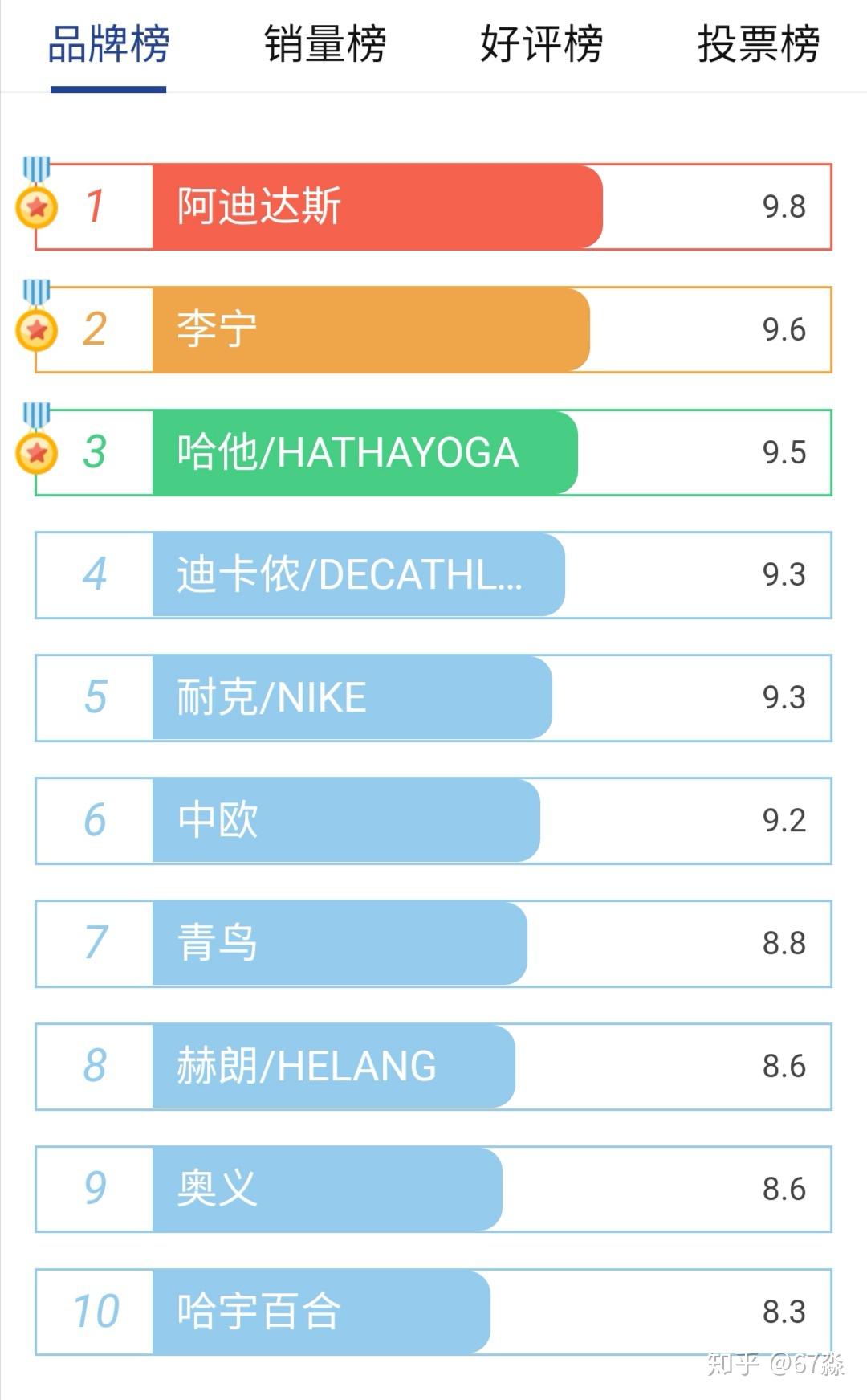Switch to the 销量榜 tab
This screenshot has height=1400, width=867.
click(325, 46)
